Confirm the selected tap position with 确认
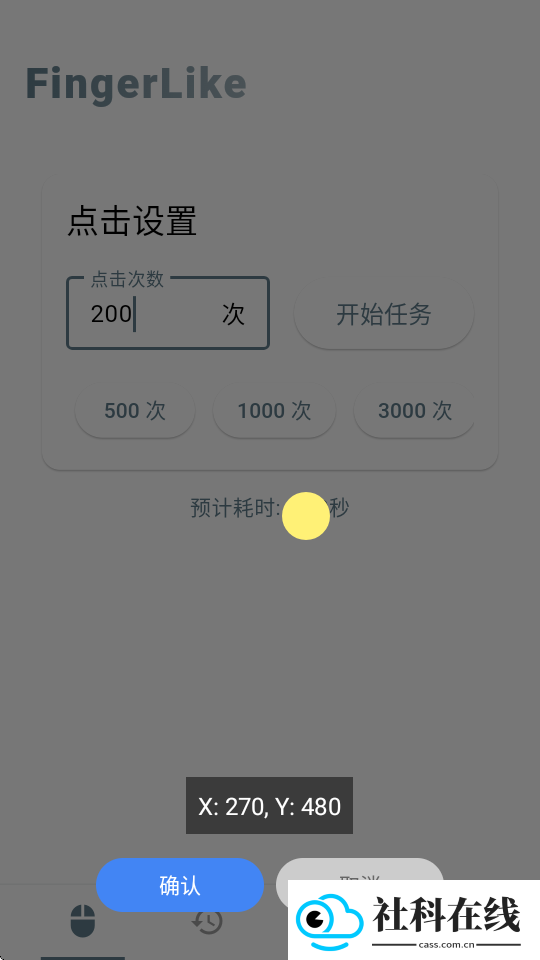The width and height of the screenshot is (540, 960). 179,885
